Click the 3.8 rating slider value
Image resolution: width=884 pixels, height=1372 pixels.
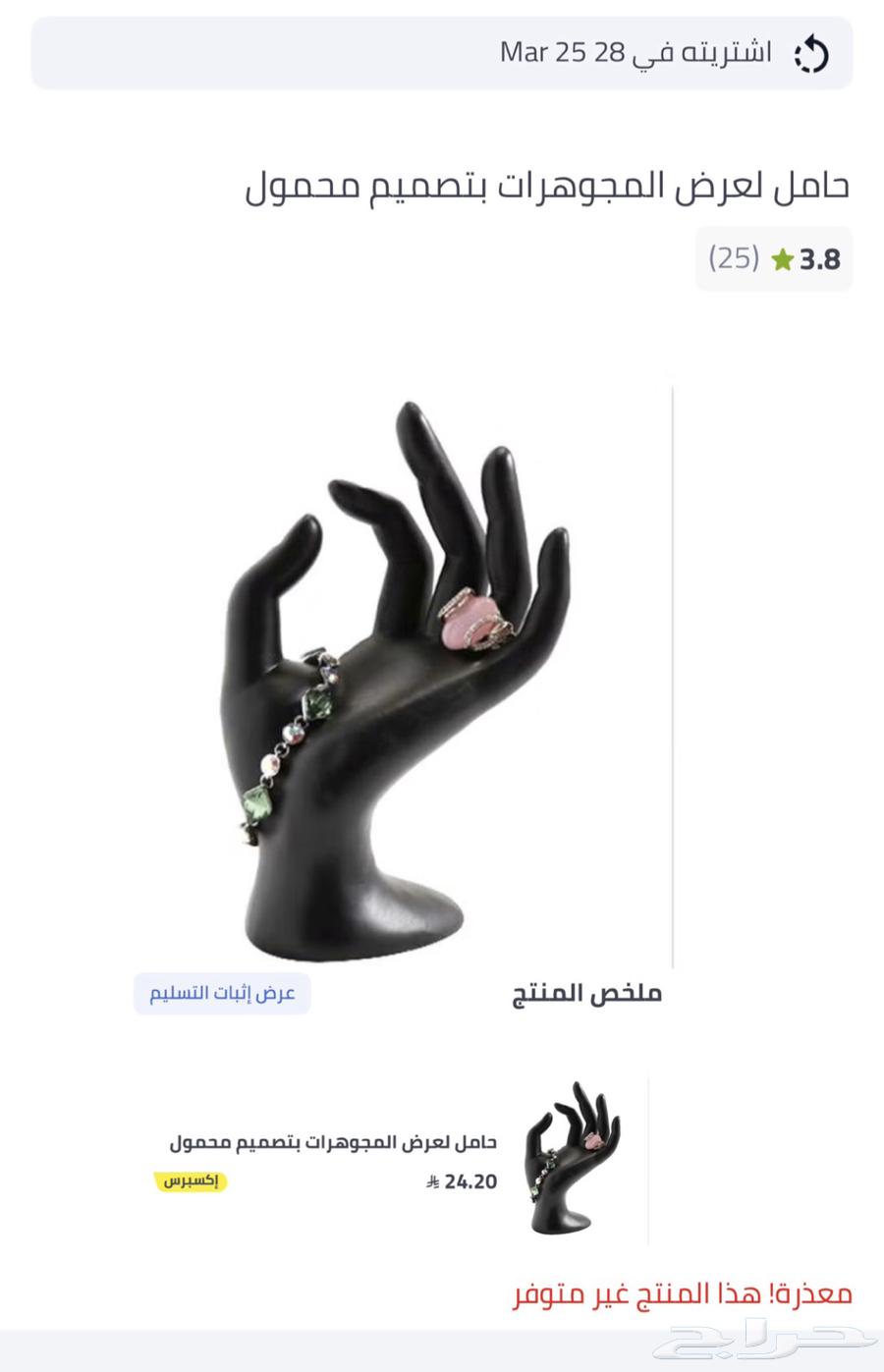click(823, 258)
